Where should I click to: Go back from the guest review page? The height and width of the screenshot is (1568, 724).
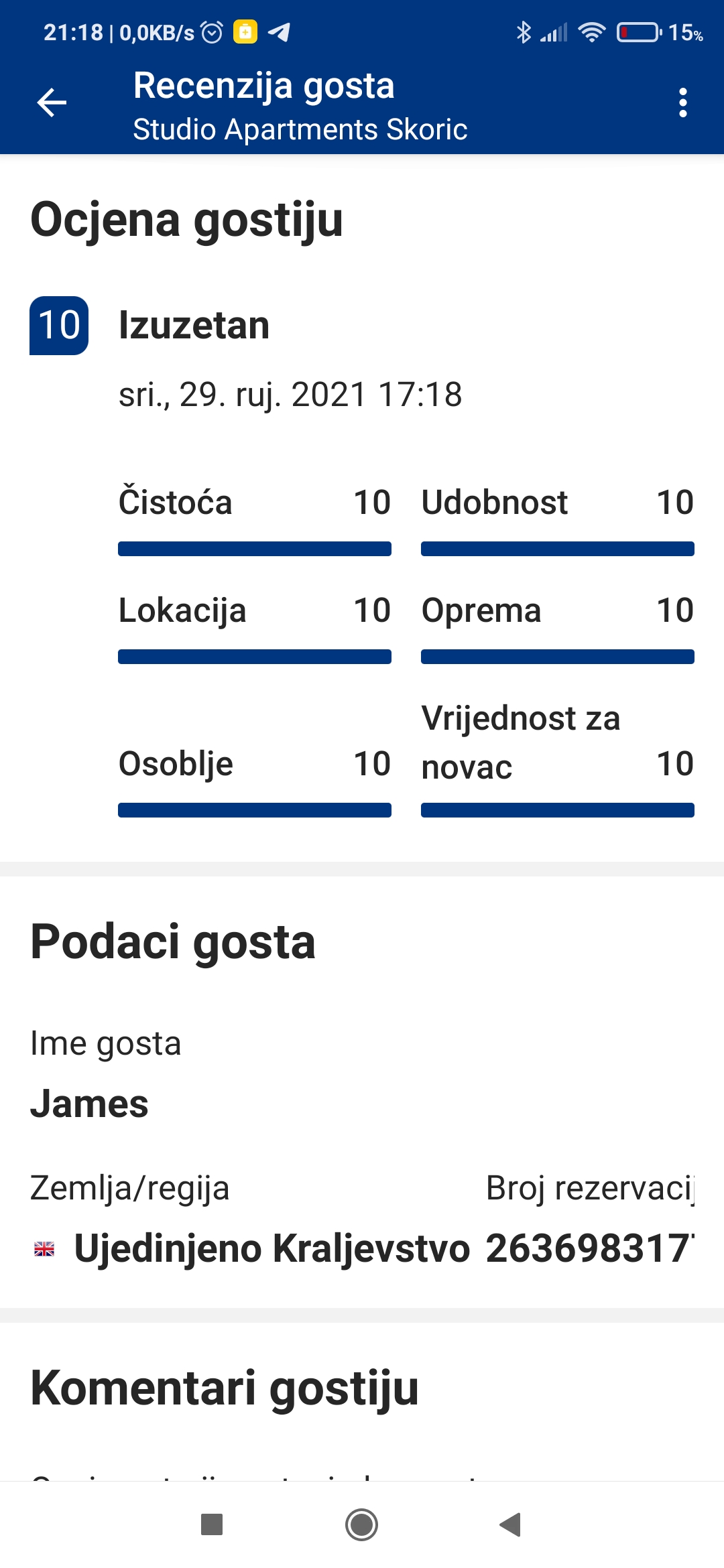[52, 103]
